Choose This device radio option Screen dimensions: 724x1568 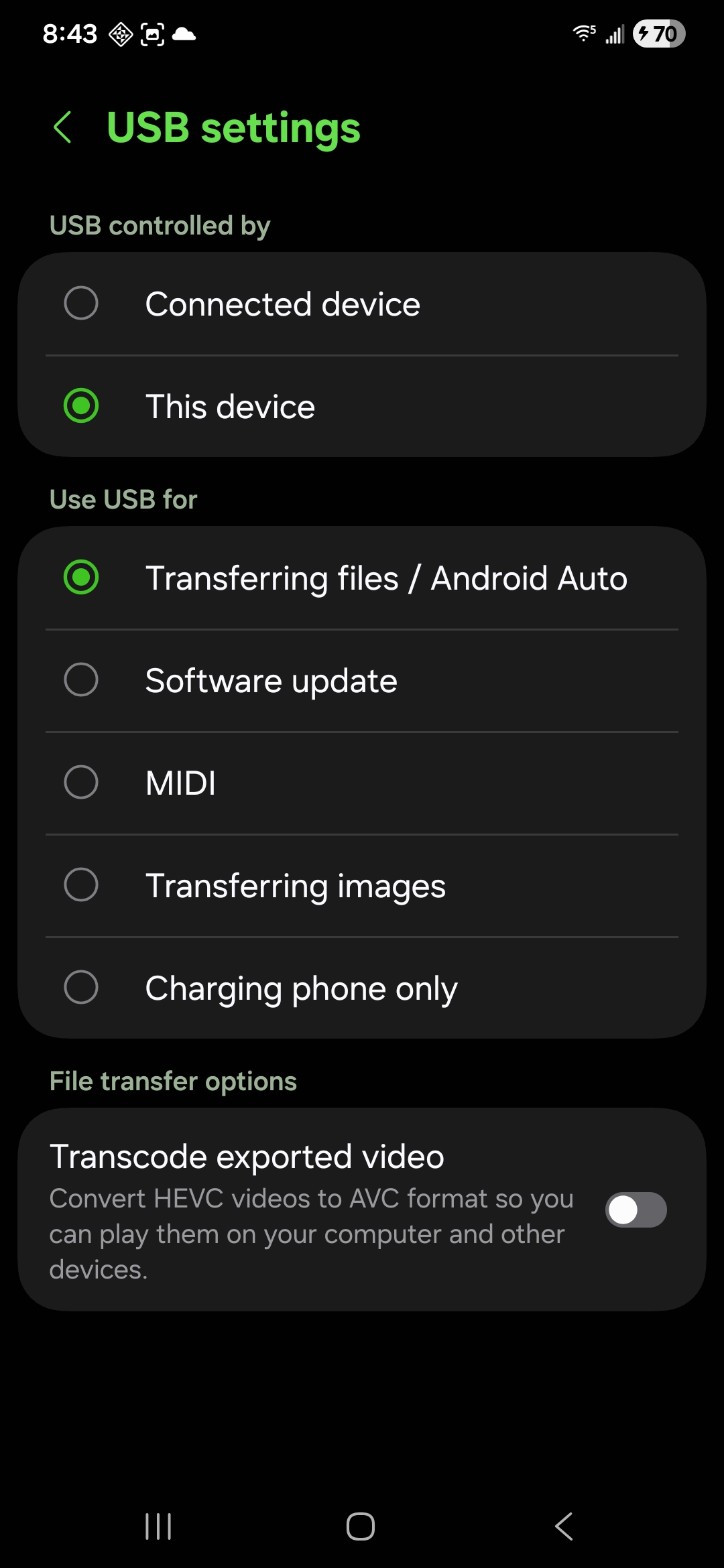(x=81, y=406)
